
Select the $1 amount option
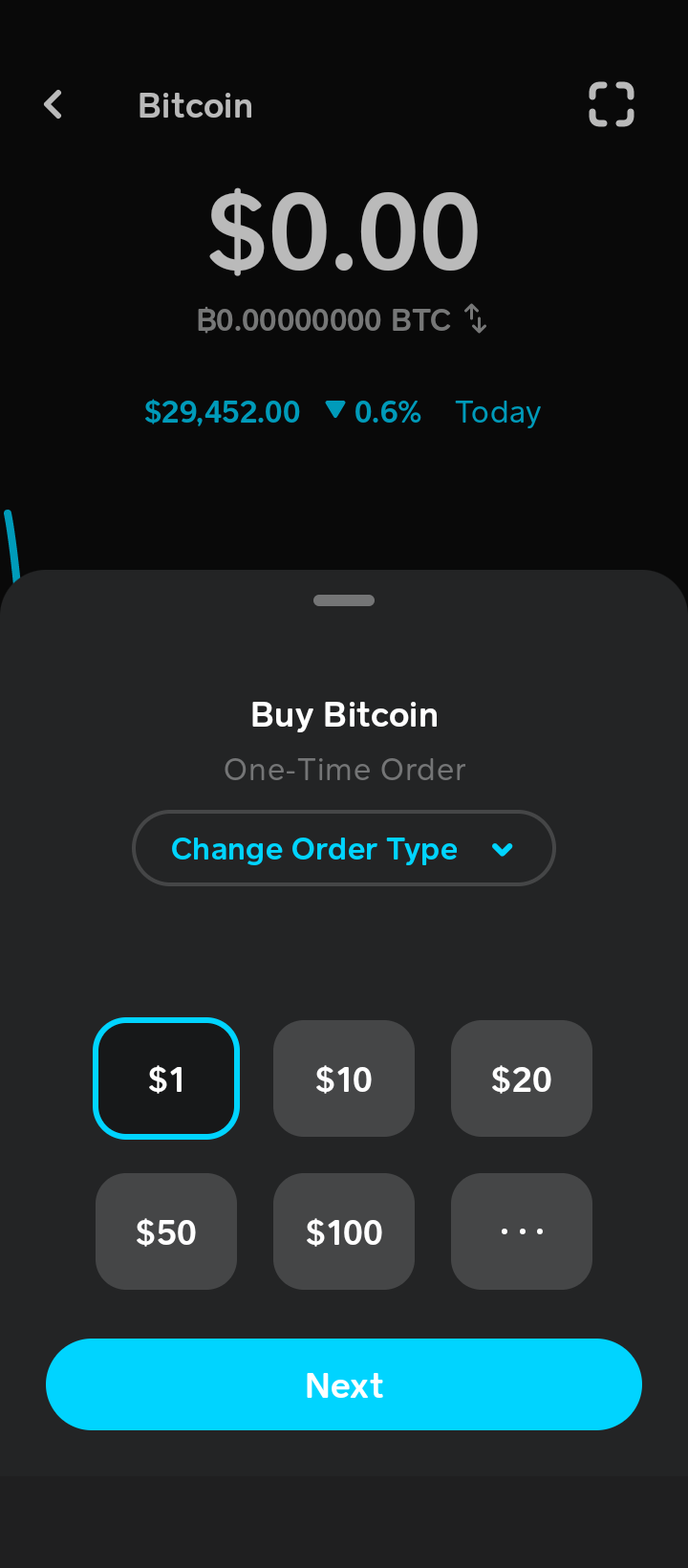point(165,1078)
